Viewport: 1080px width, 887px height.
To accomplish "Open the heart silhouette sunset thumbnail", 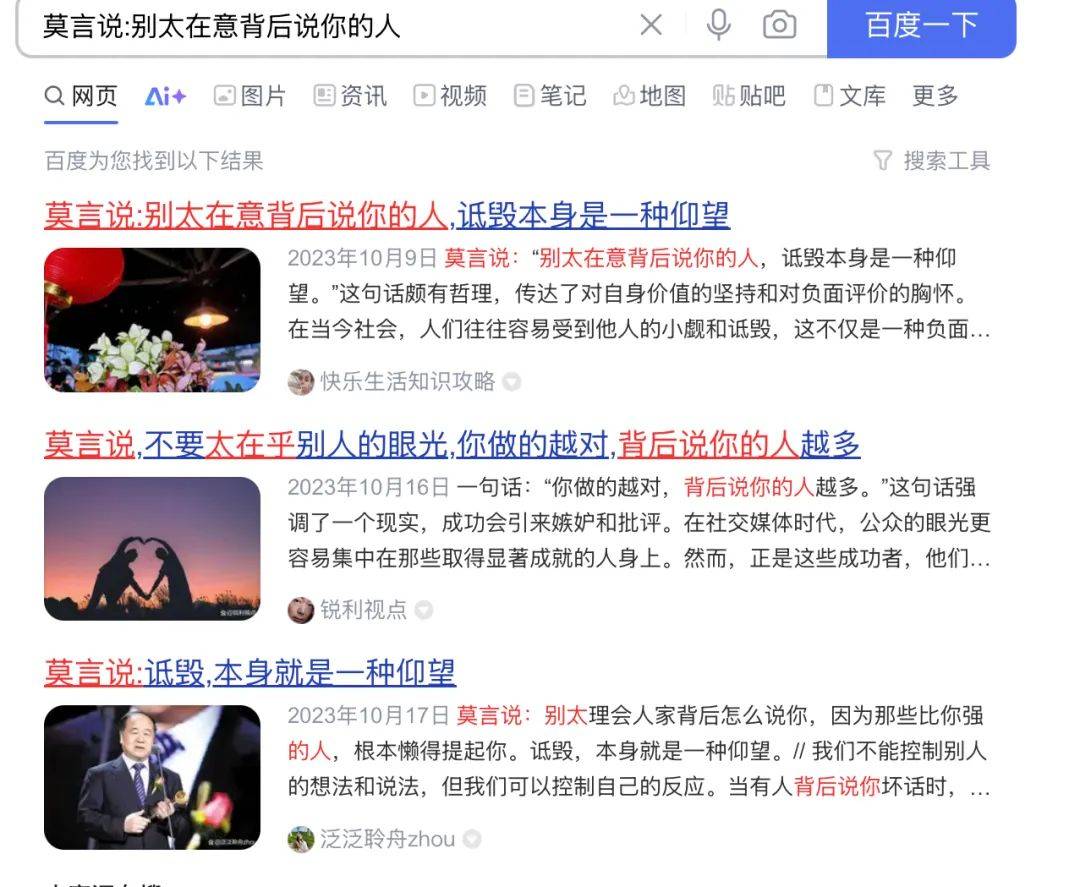I will tap(152, 548).
